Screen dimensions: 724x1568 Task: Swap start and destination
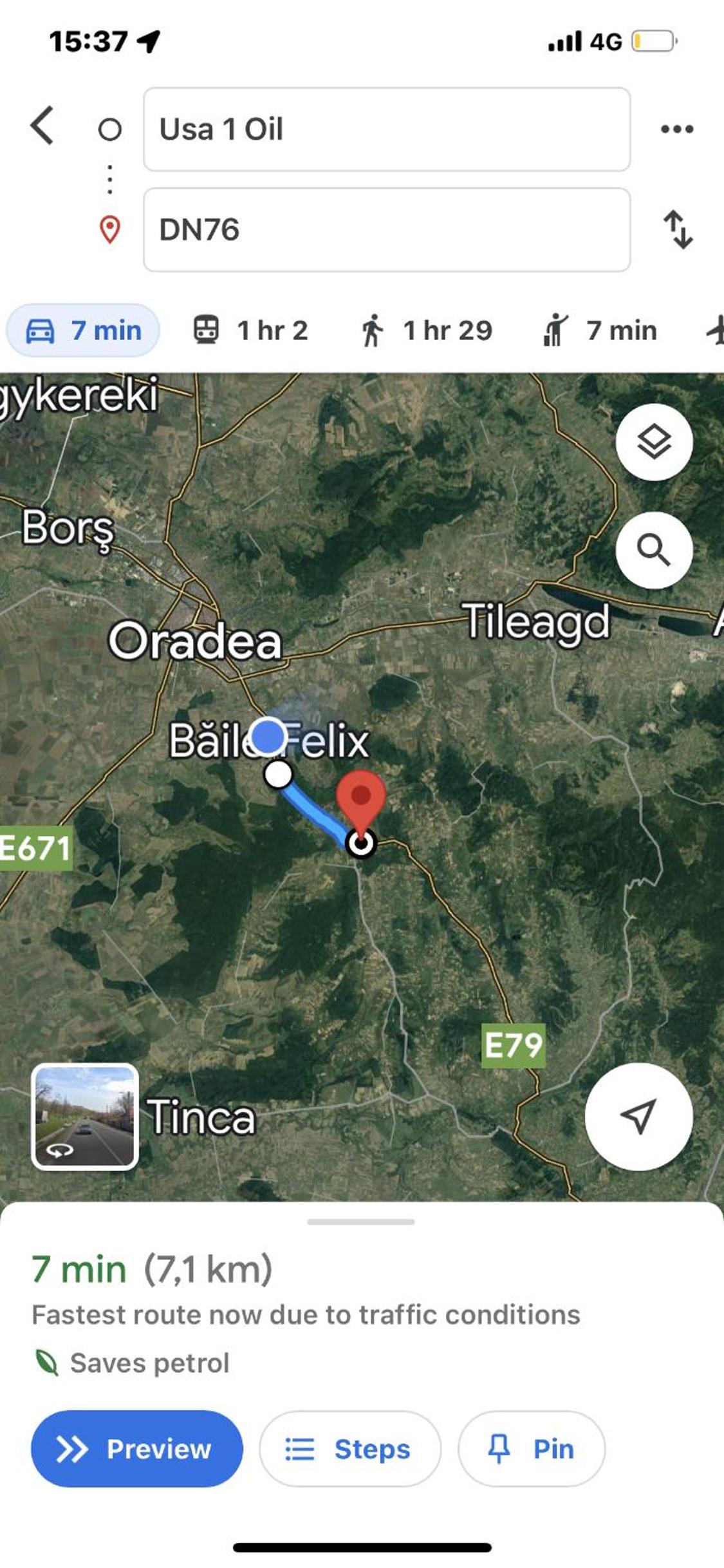pyautogui.click(x=678, y=229)
